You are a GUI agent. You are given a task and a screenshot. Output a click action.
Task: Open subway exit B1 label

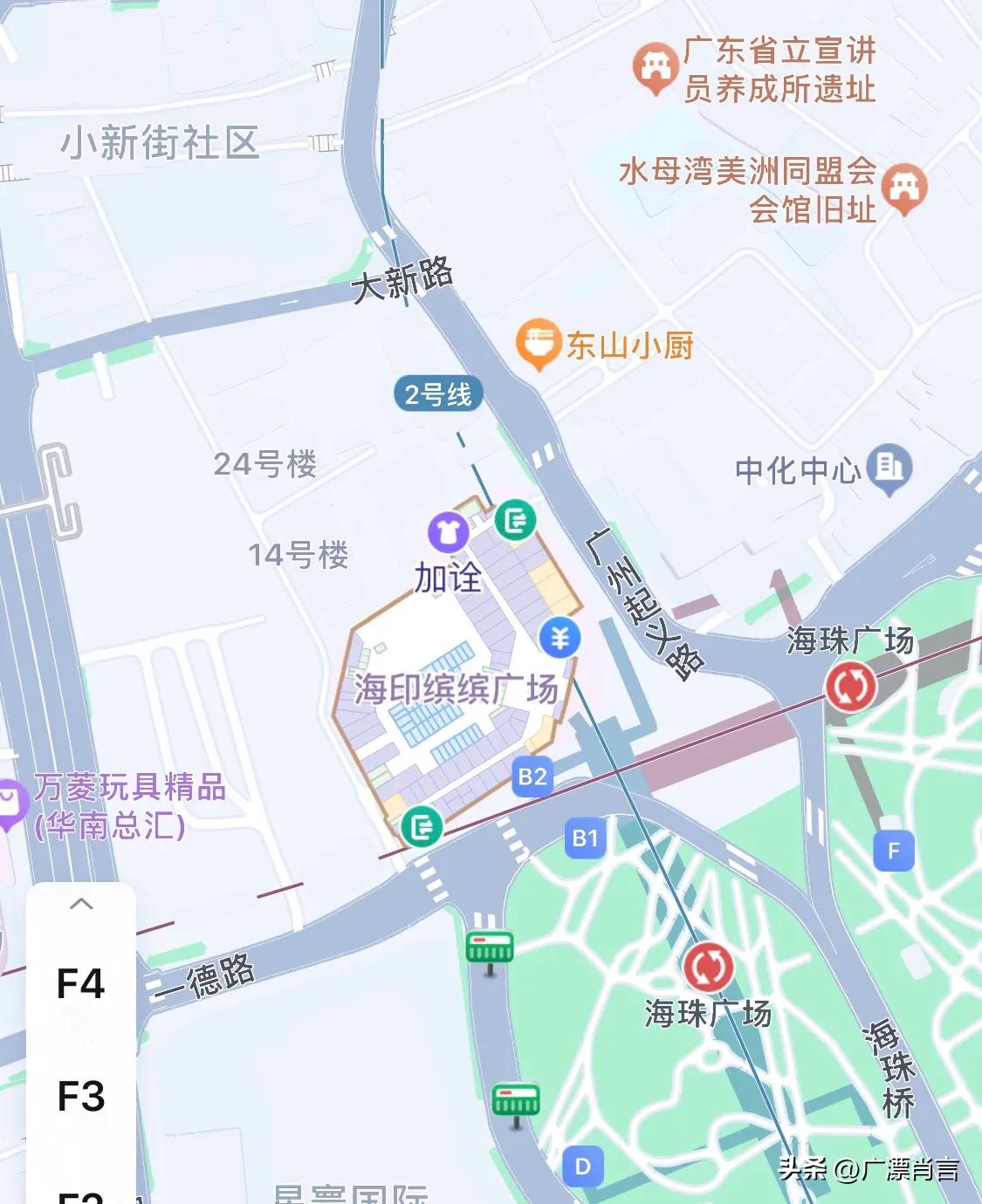point(587,836)
